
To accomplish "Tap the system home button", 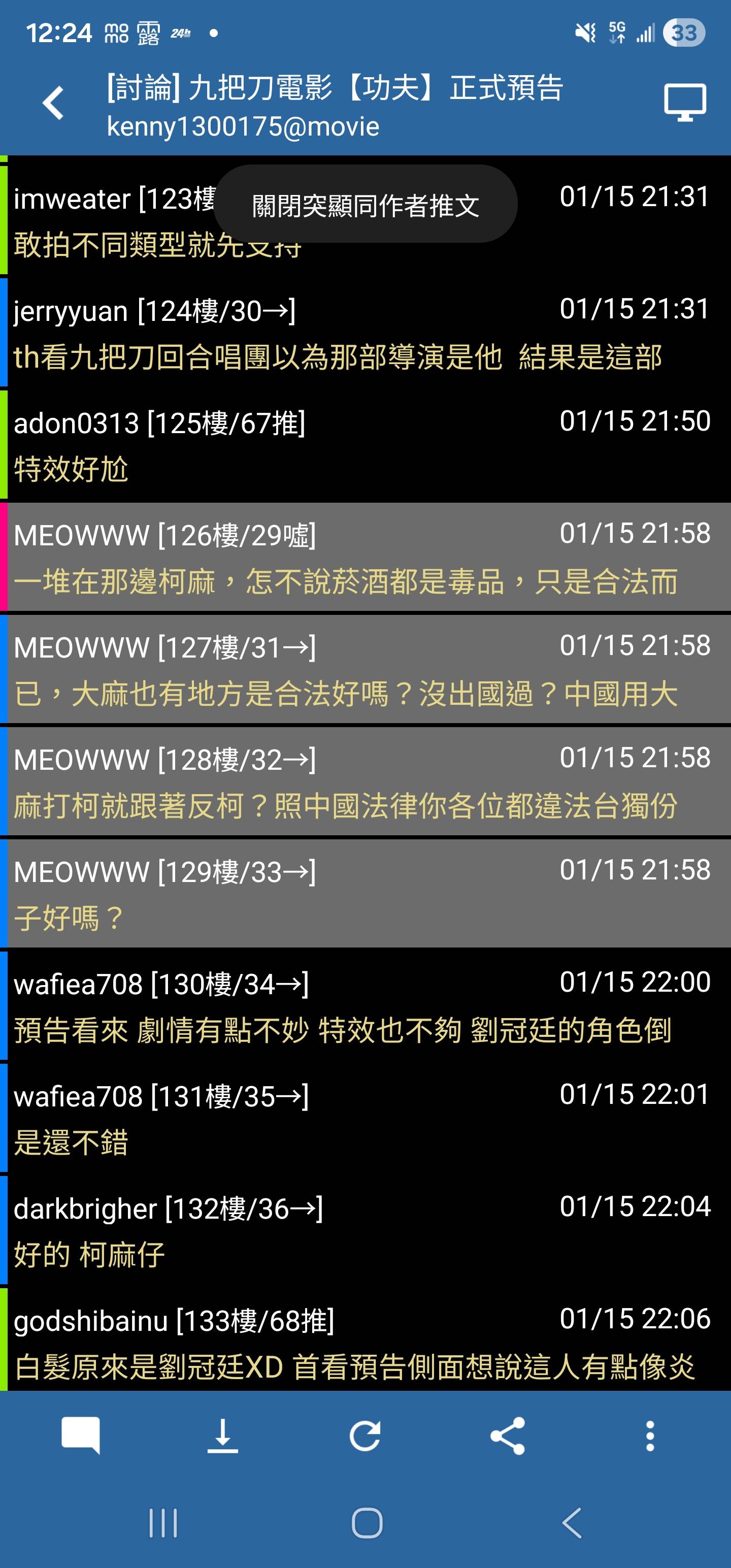I will click(x=367, y=1523).
